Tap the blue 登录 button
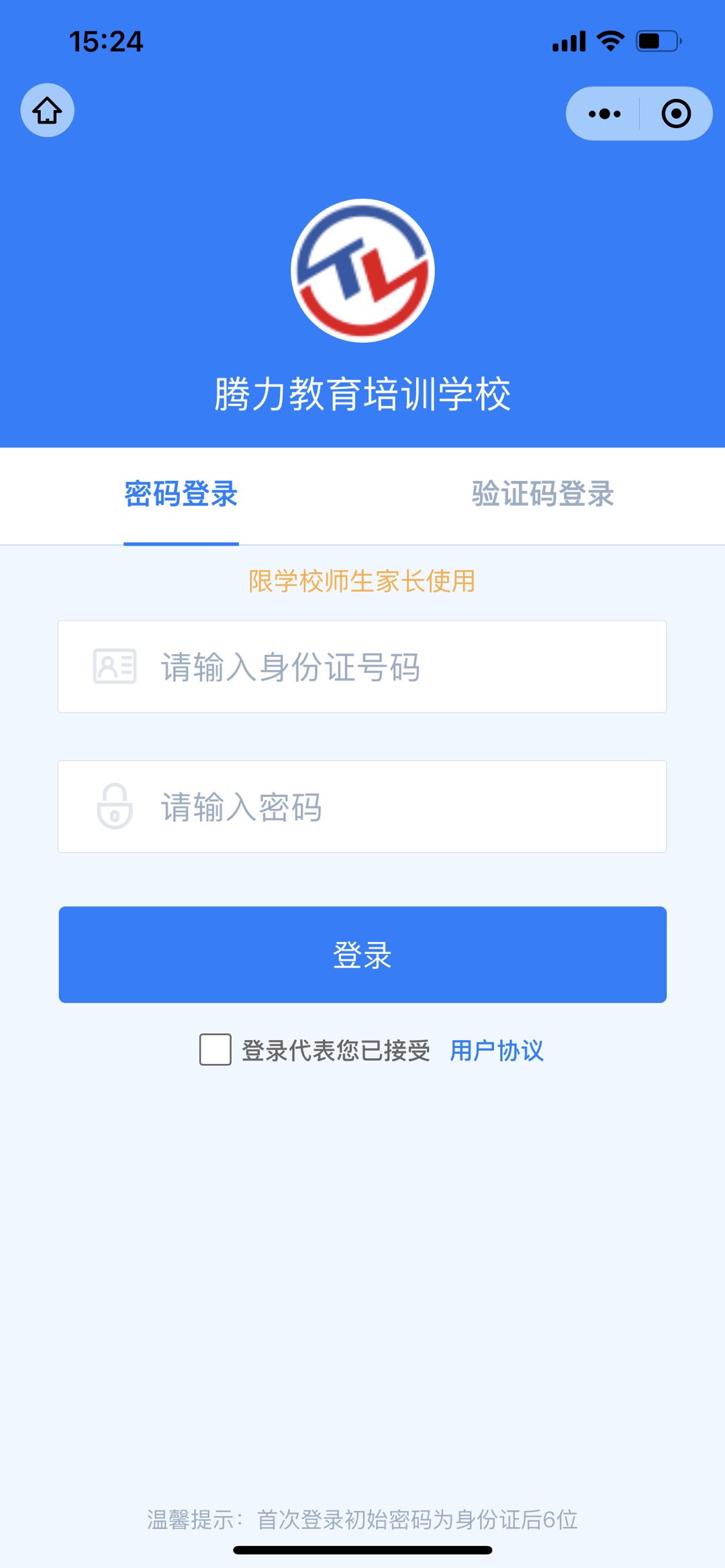 (362, 955)
